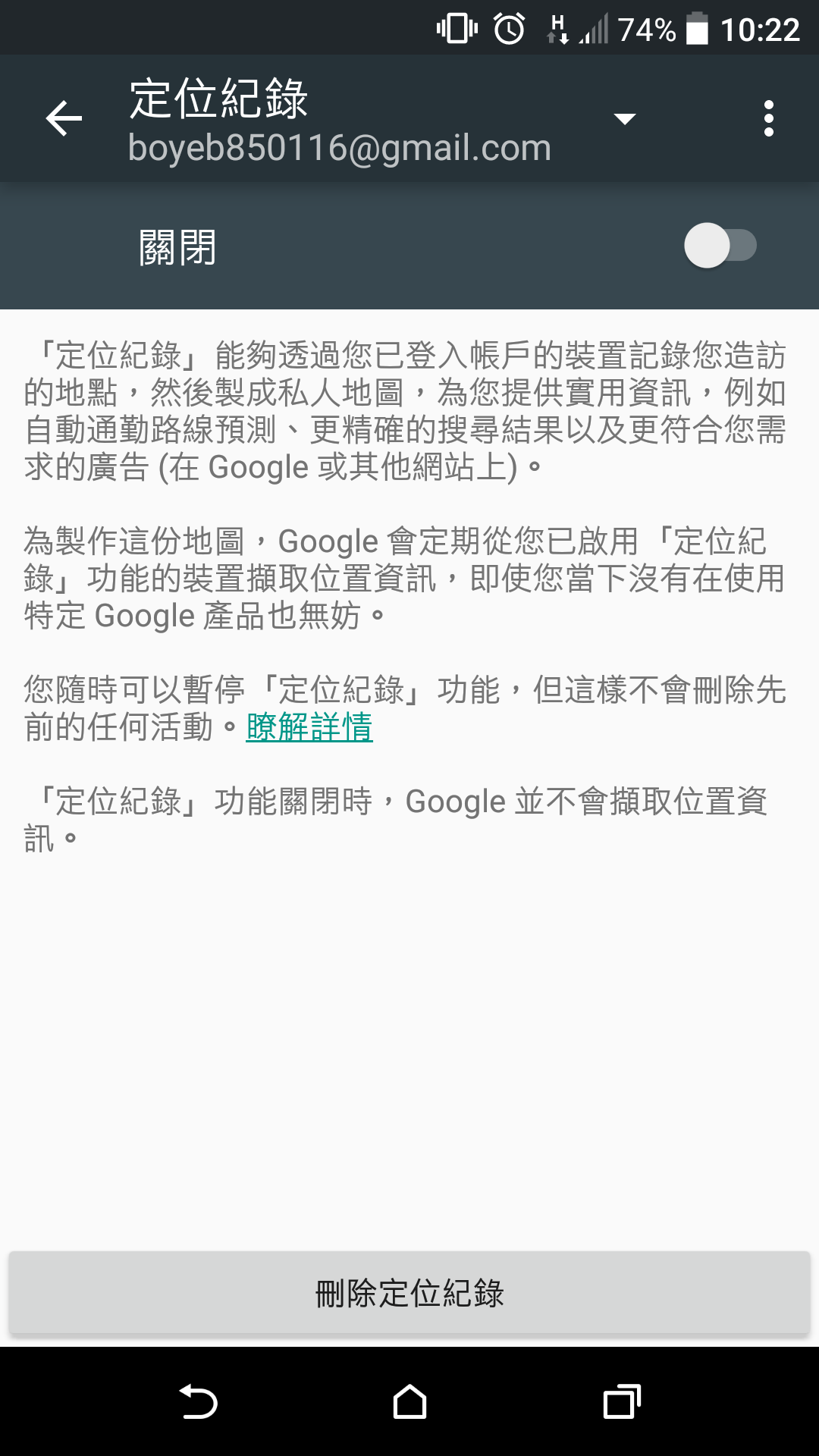
Task: Open the three-dot overflow menu
Action: [768, 119]
